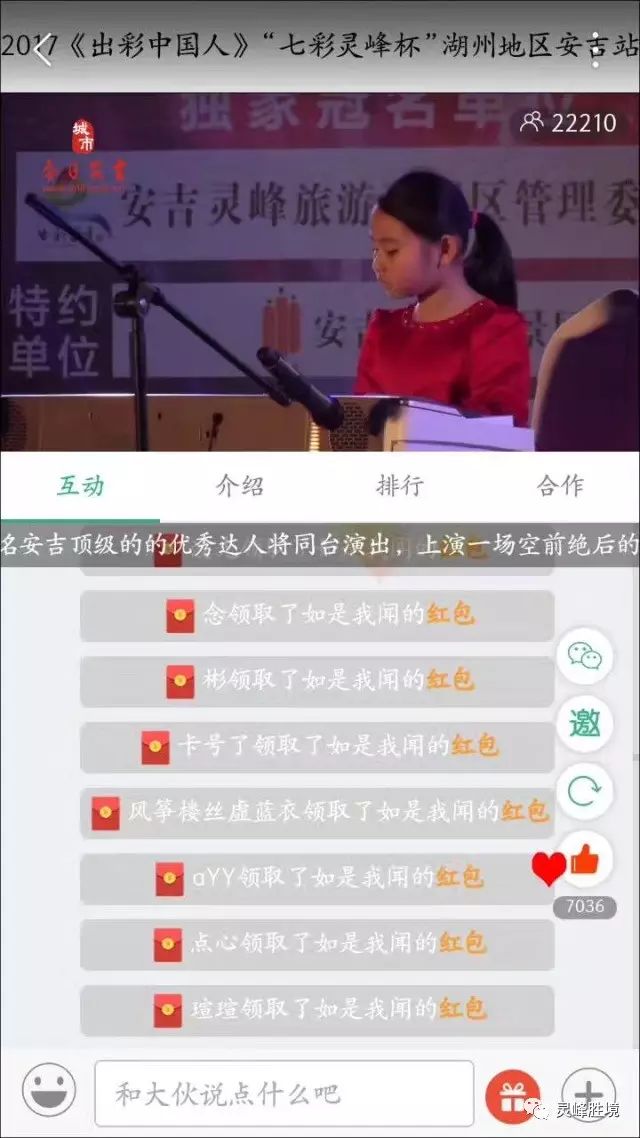
Task: Tap the 和大伙说点什么吧 message field
Action: coord(284,1093)
